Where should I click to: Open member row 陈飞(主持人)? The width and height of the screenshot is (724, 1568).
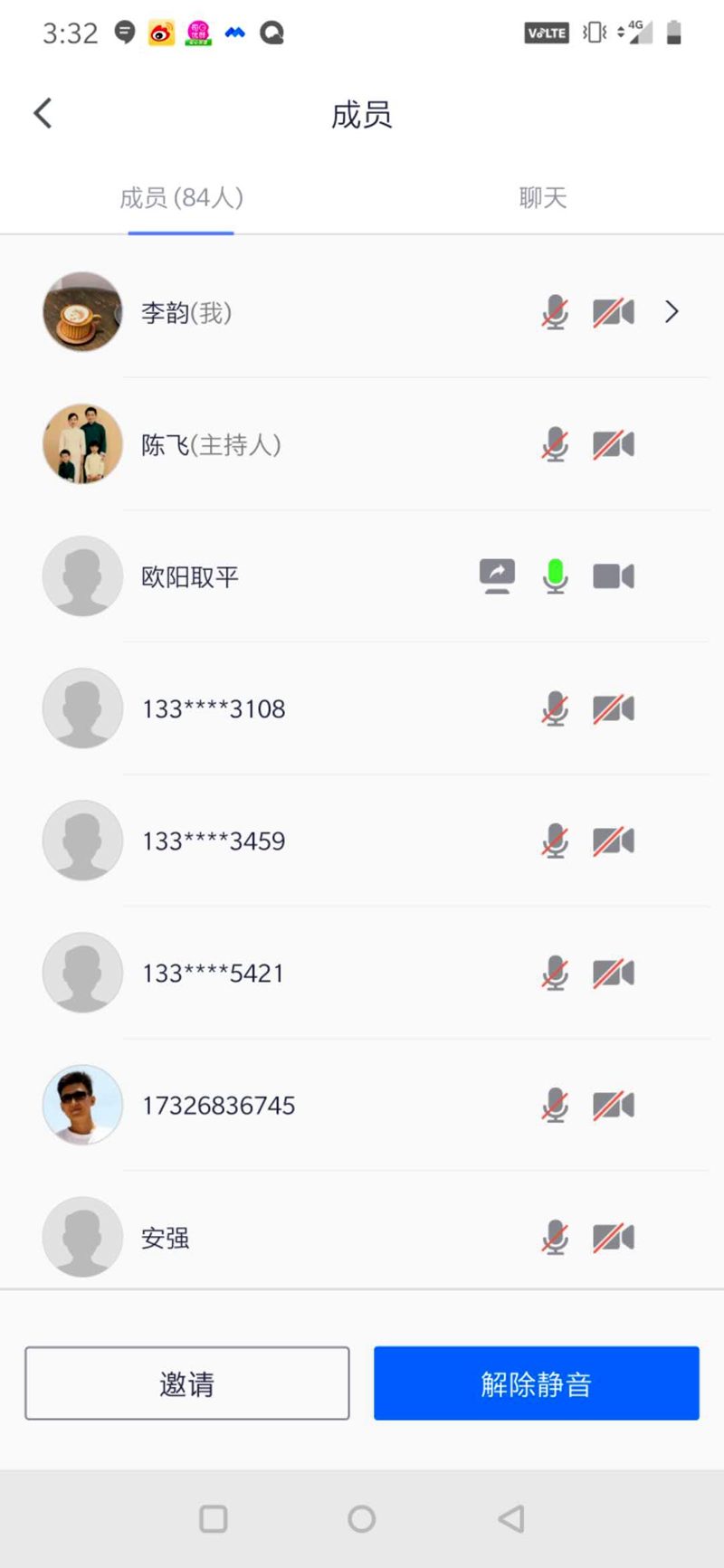(x=362, y=444)
